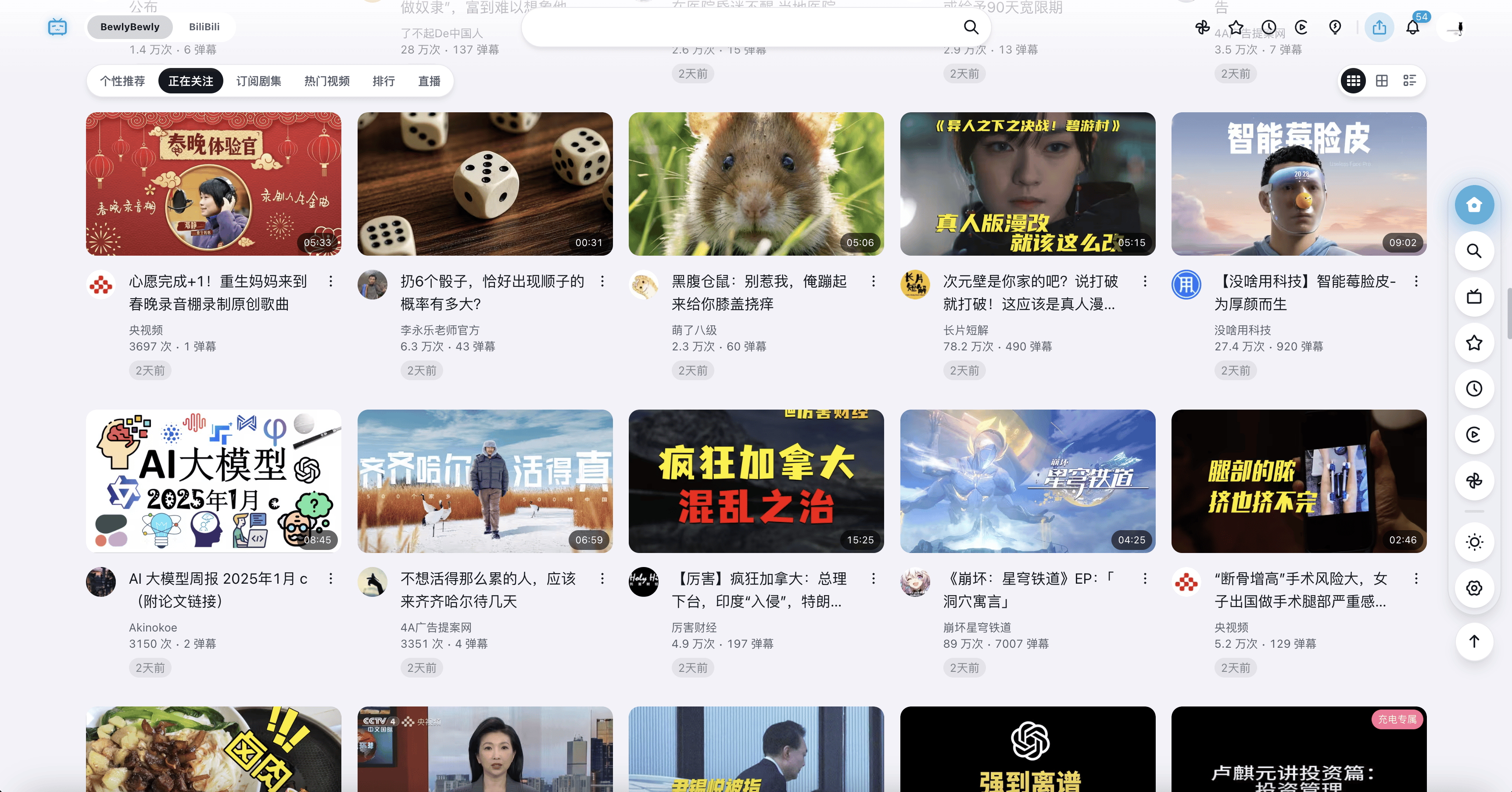This screenshot has width=1512, height=792.
Task: Open the 热门视频 tab
Action: (x=327, y=81)
